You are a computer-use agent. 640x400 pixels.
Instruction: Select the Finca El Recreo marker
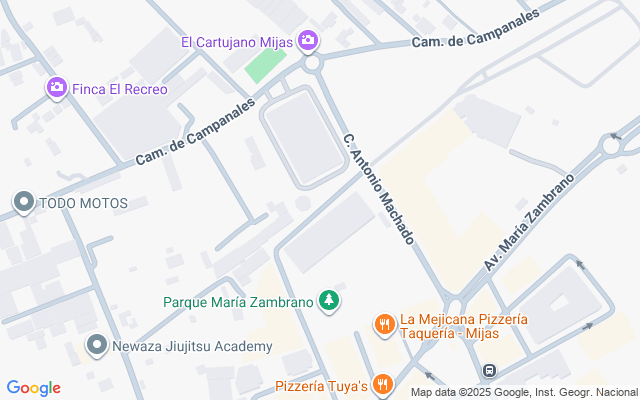pos(57,88)
